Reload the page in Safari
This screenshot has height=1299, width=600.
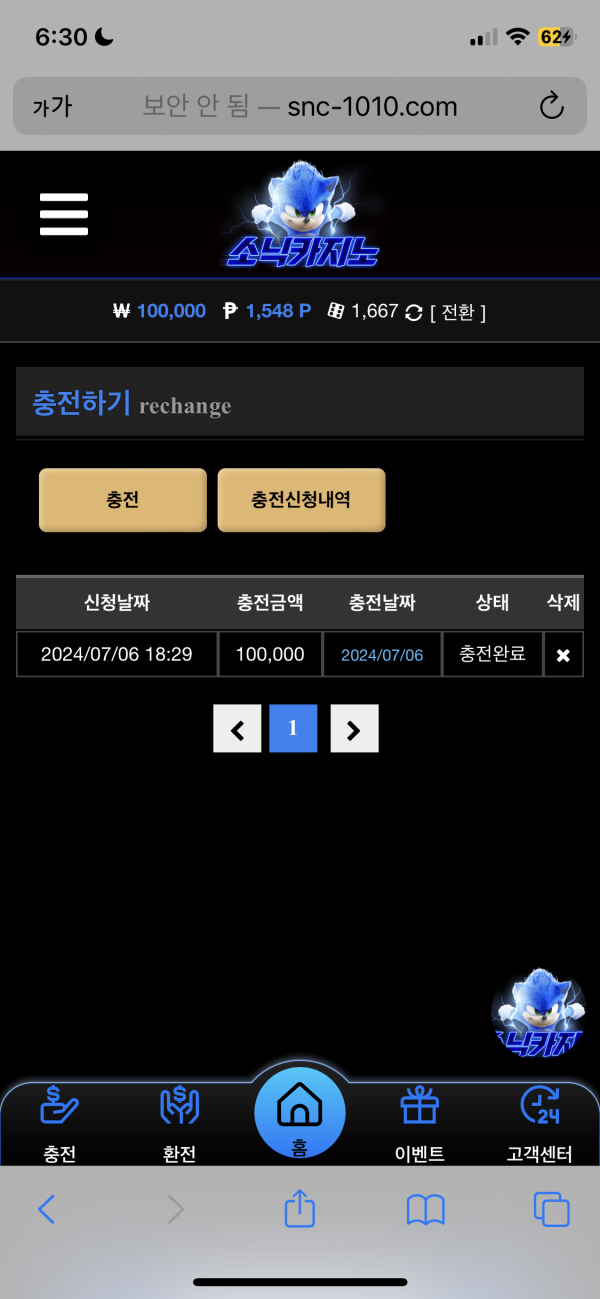(551, 107)
